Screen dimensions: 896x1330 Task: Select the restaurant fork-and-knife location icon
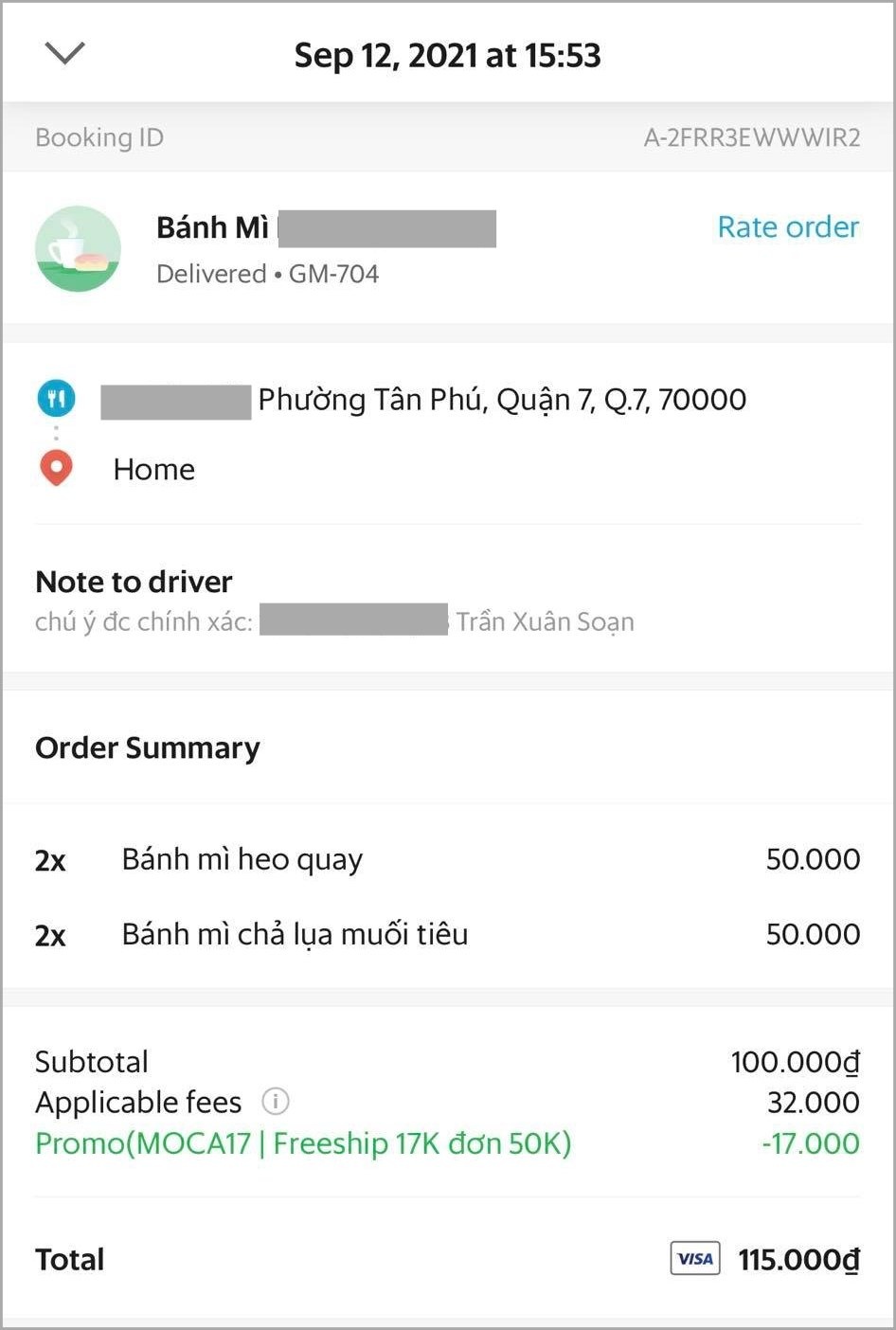56,397
